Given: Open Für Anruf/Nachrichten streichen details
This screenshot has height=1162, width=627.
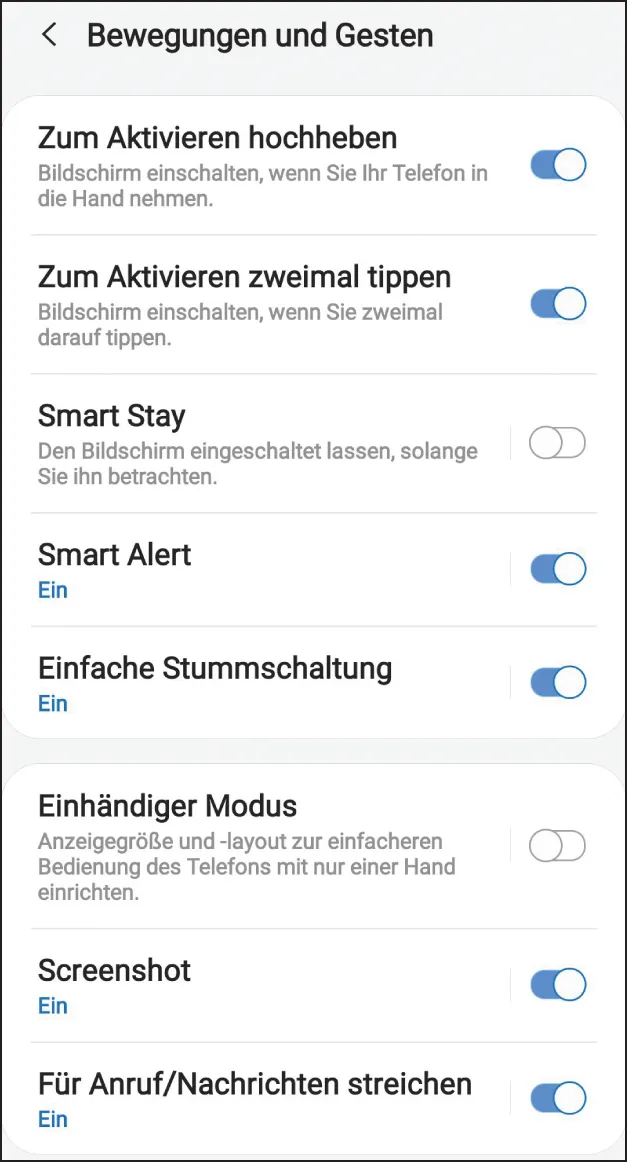Looking at the screenshot, I should [x=250, y=1098].
